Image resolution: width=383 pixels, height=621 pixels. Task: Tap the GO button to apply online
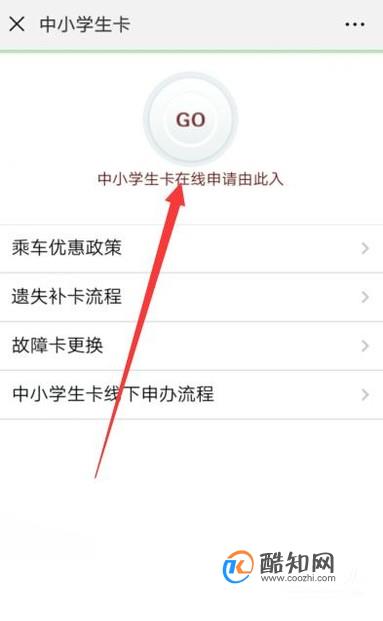click(191, 119)
